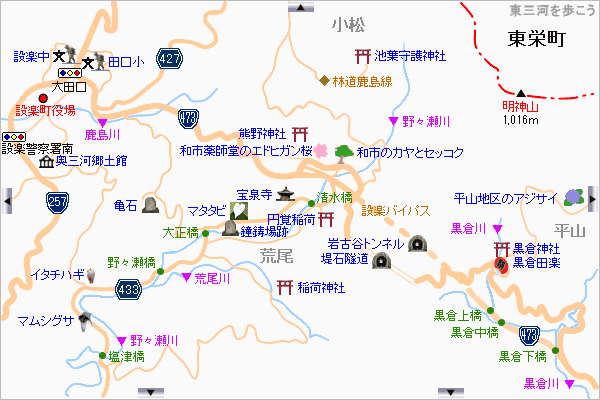This screenshot has width=600, height=400.
Task: Open 平山地区のアジサイ hydrangea spot
Action: tap(572, 196)
